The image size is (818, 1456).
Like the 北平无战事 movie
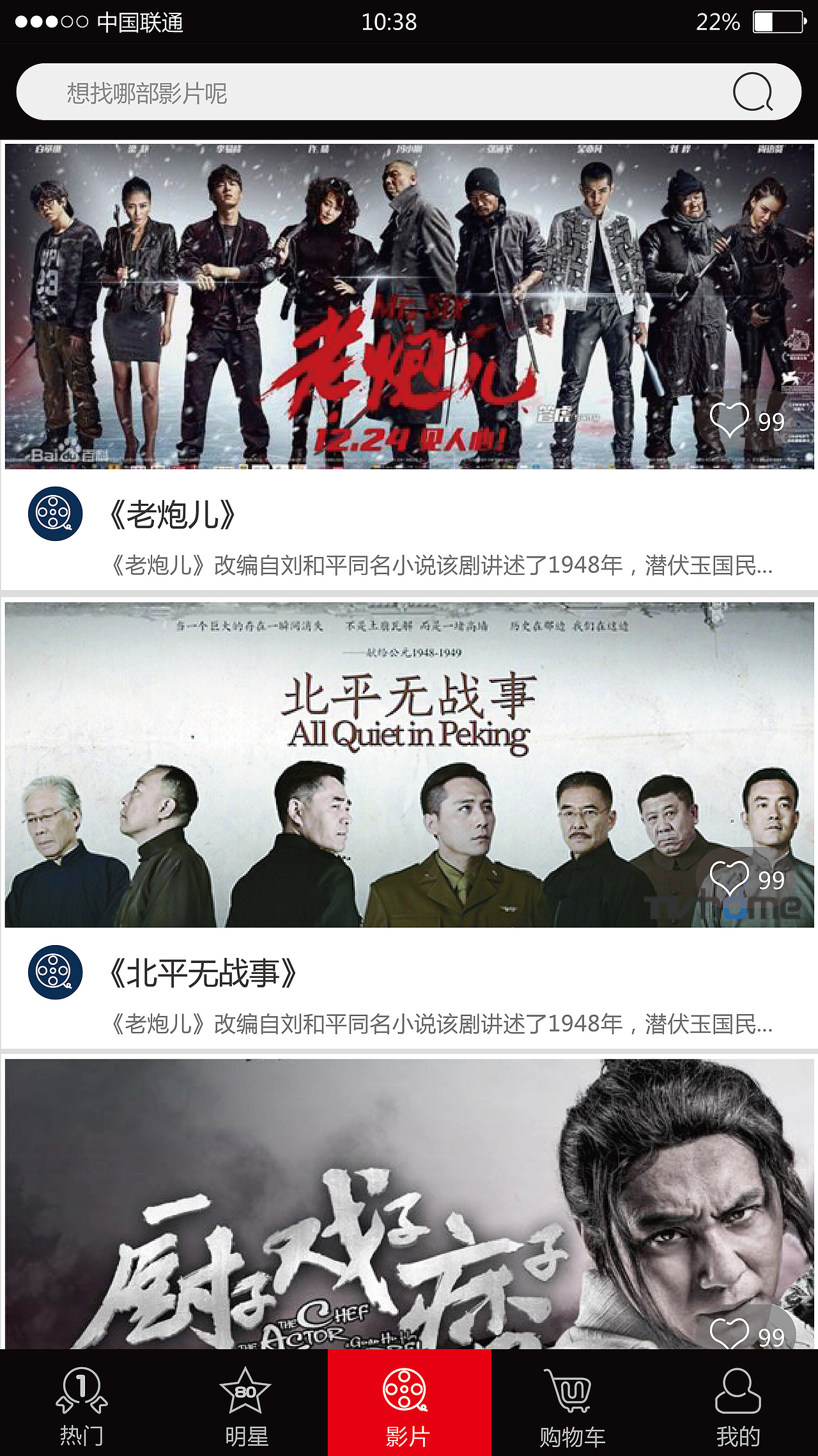click(x=730, y=878)
